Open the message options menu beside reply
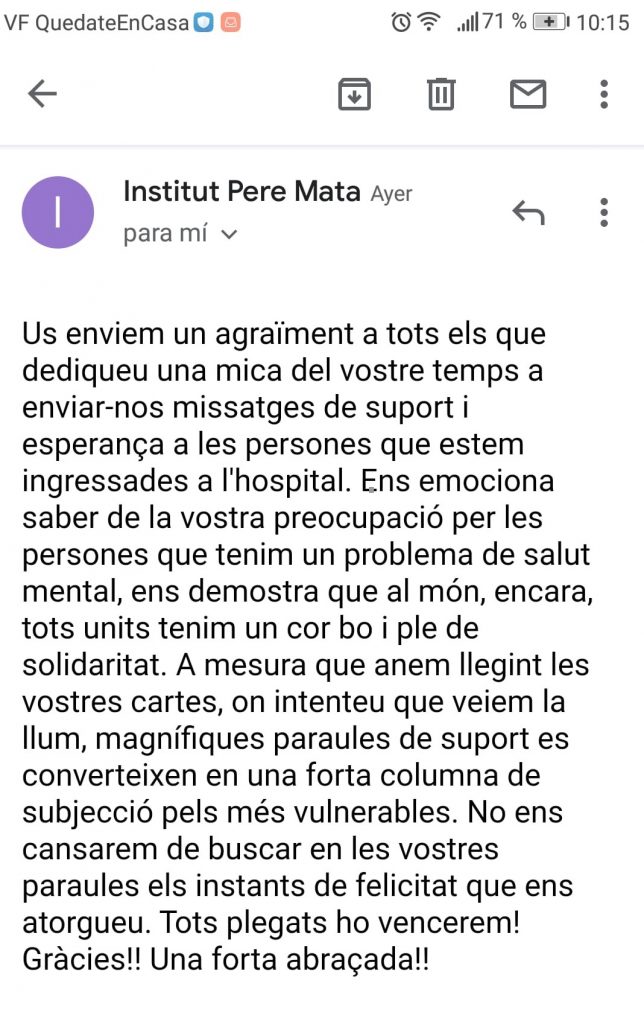This screenshot has height=1024, width=644. pyautogui.click(x=604, y=212)
